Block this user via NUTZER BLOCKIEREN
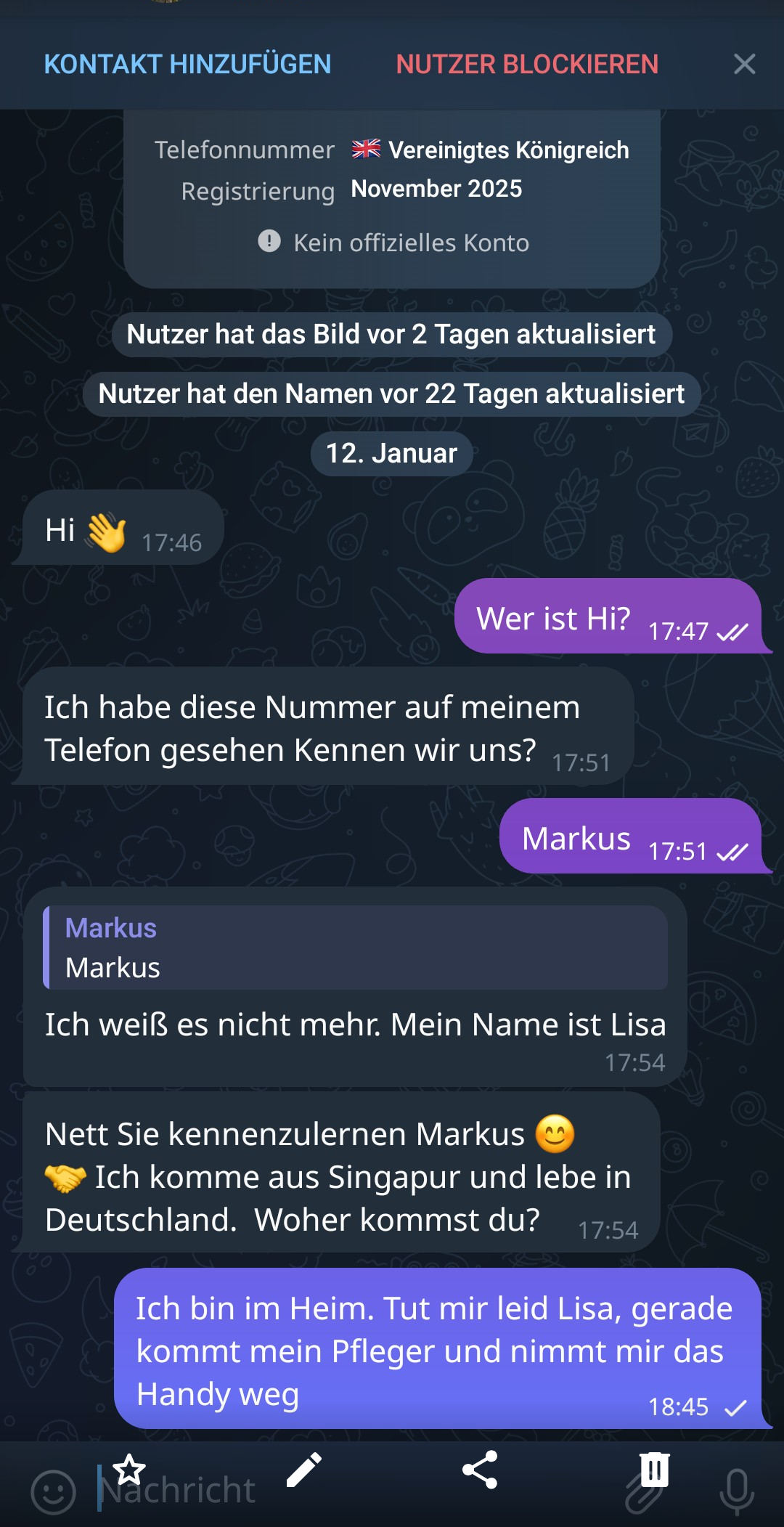This screenshot has width=784, height=1527. tap(527, 64)
